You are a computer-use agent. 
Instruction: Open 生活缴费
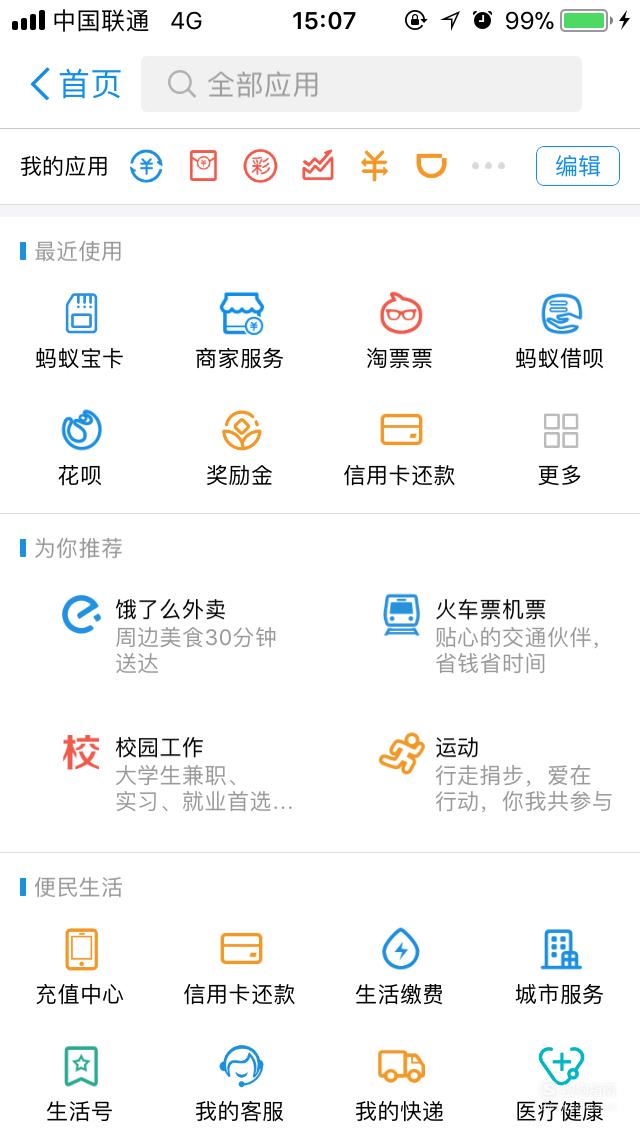click(x=399, y=966)
